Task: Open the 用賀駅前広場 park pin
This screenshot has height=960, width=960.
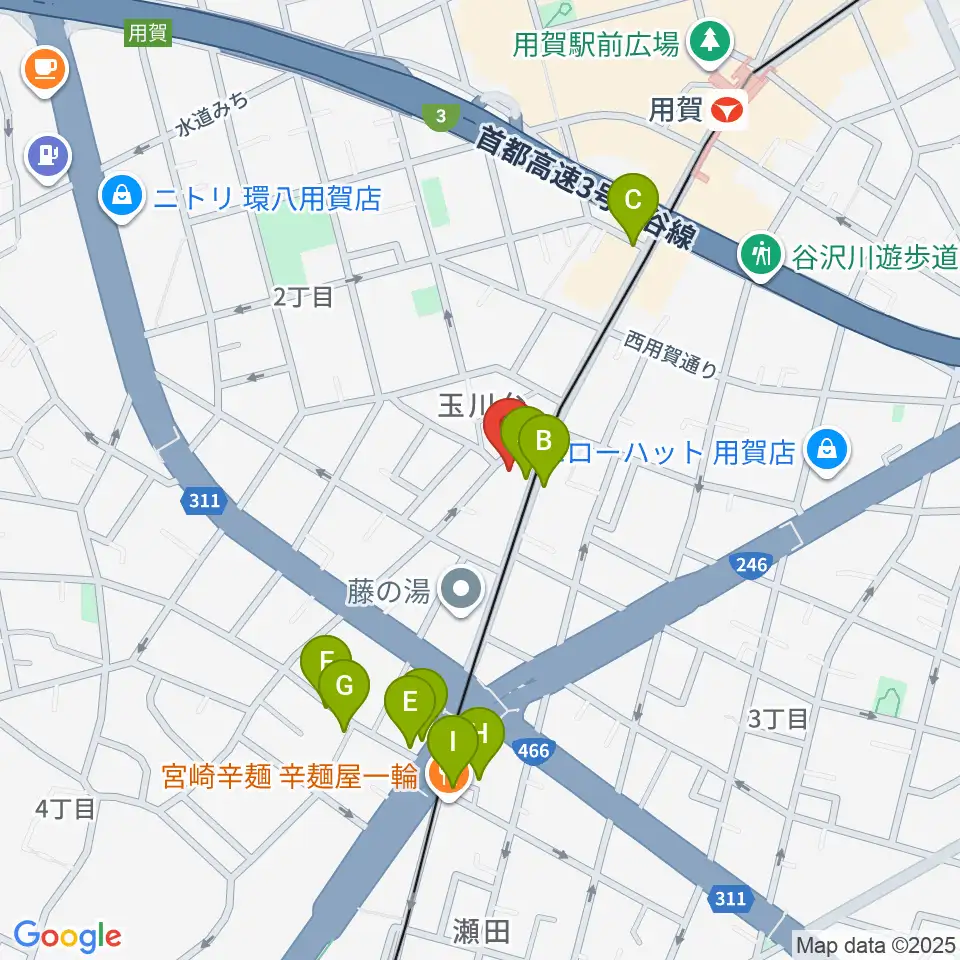Action: pos(710,42)
